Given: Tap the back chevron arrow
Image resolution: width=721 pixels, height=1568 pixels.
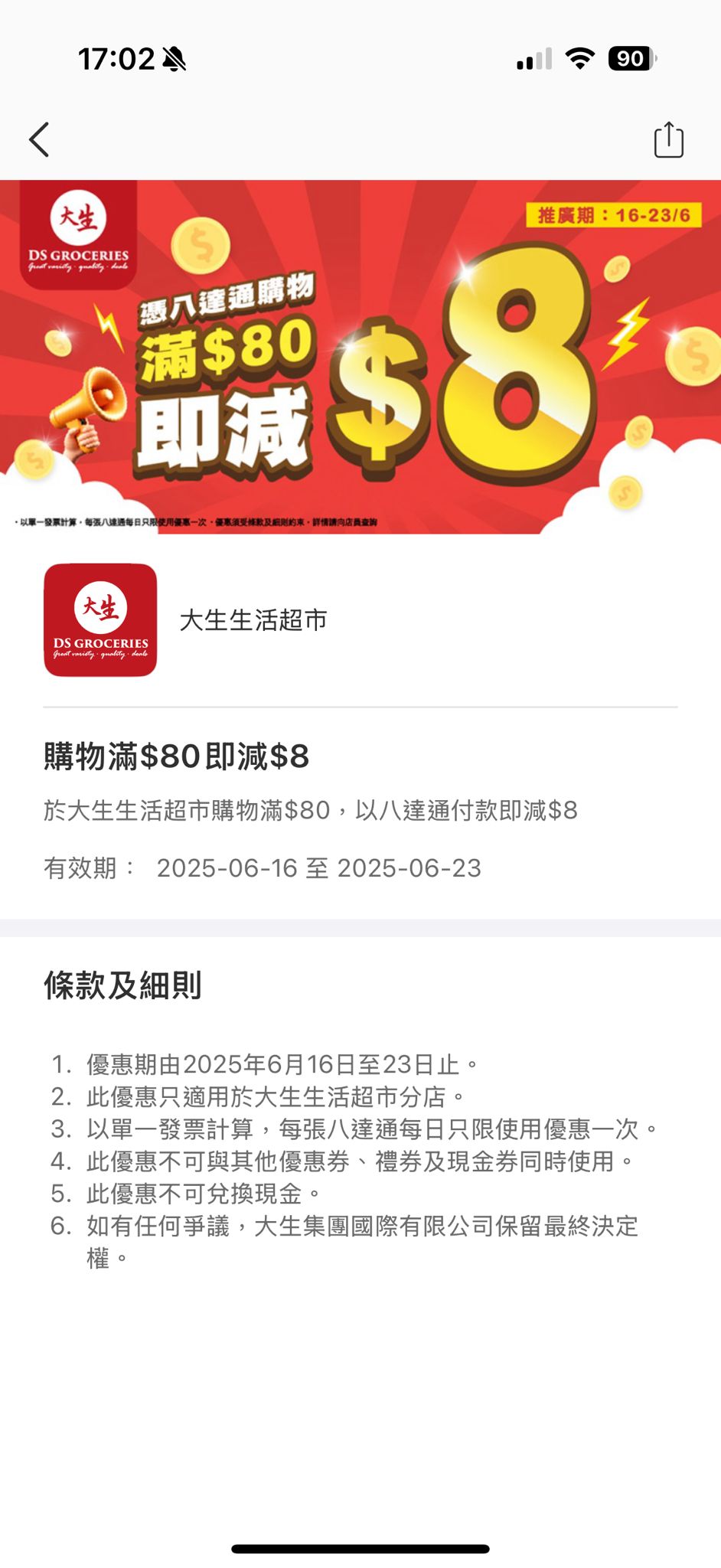Looking at the screenshot, I should tap(40, 140).
